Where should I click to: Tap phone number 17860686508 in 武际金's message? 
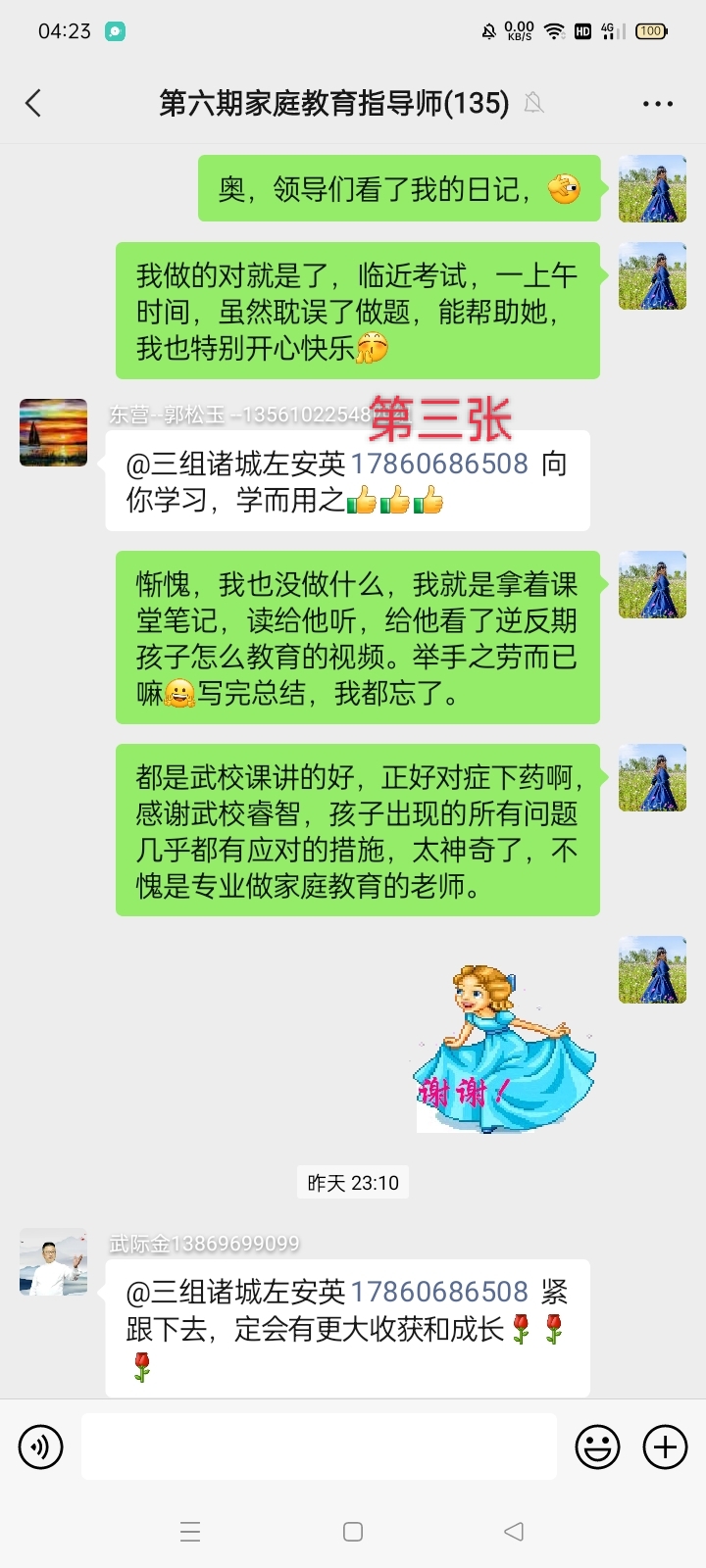(x=440, y=1292)
